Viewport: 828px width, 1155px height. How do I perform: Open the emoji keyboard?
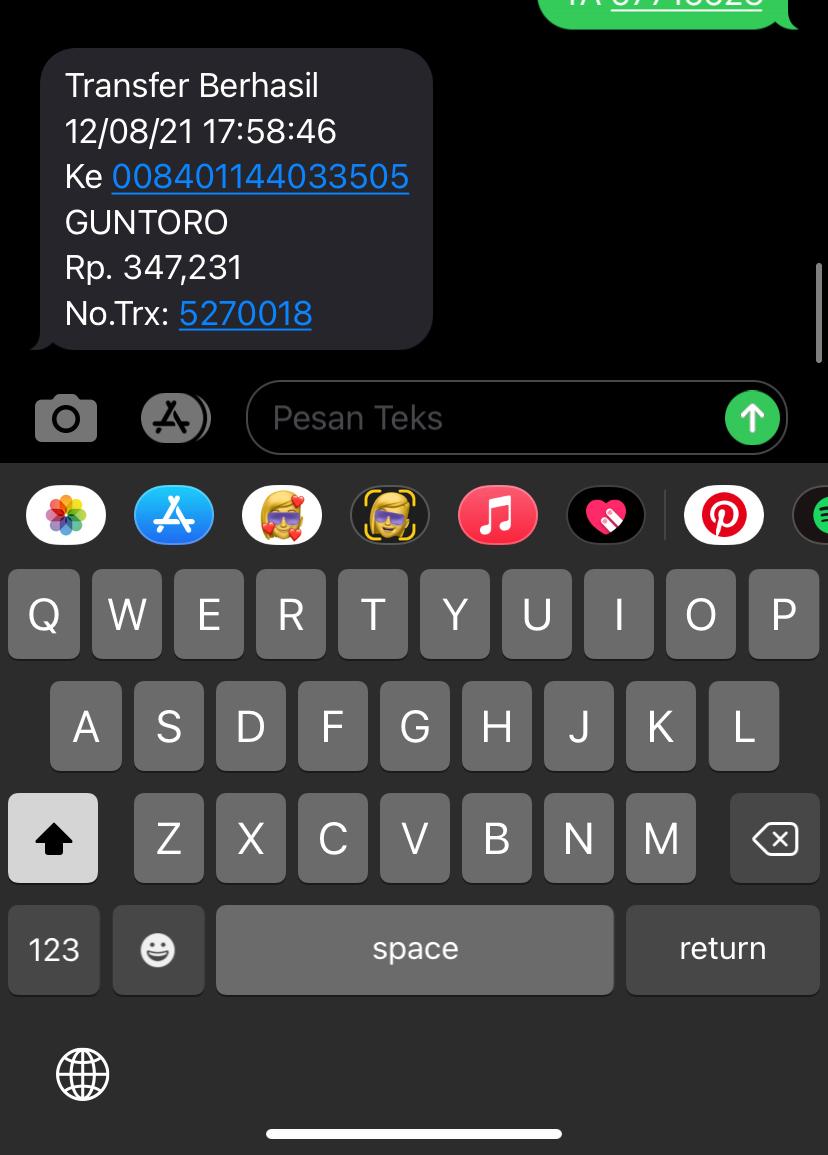158,949
